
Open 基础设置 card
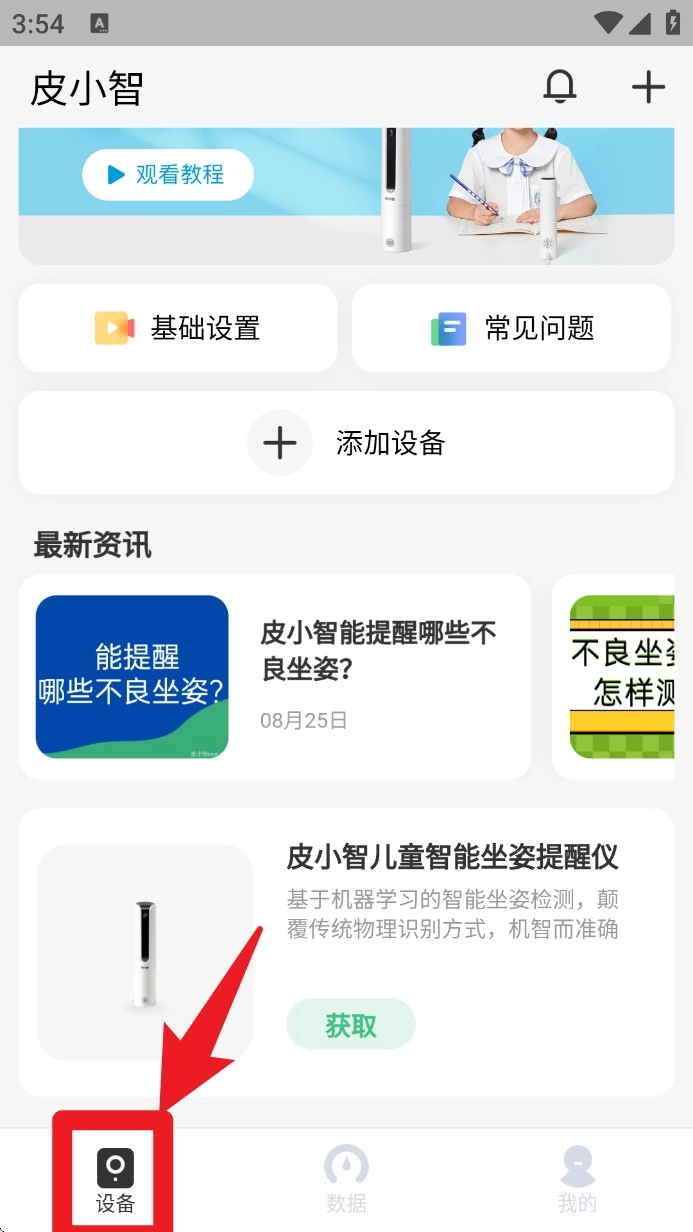point(178,328)
